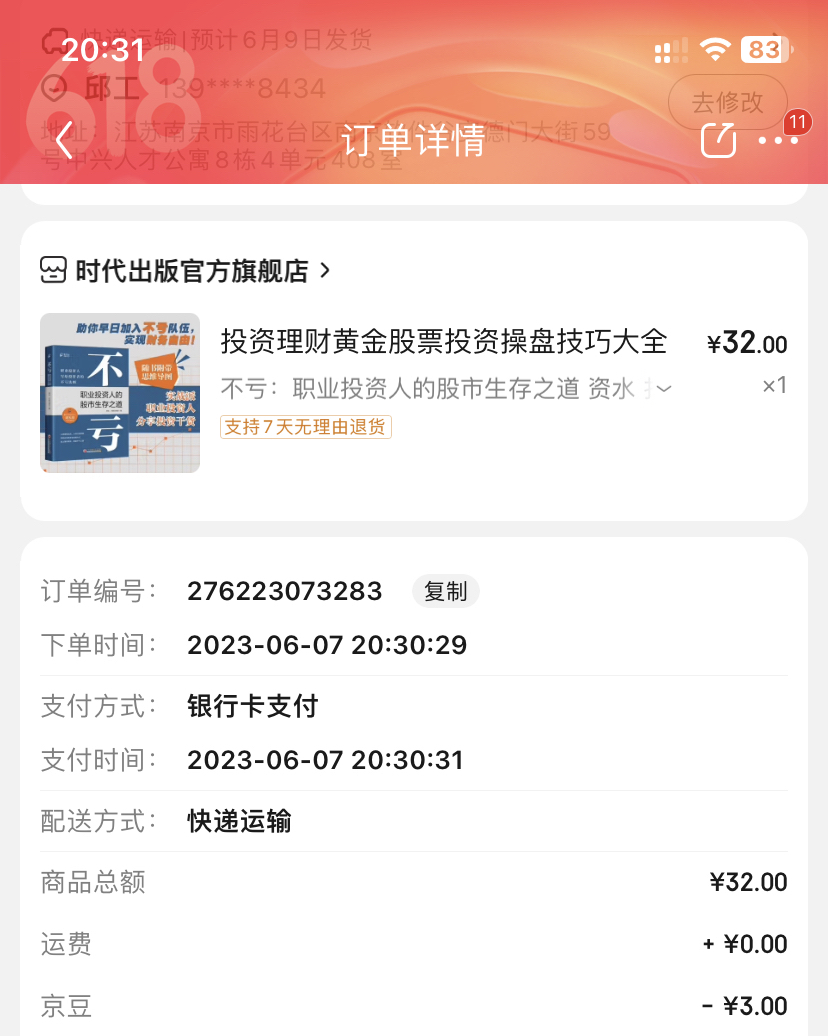Expand the product specification dropdown

tap(661, 388)
